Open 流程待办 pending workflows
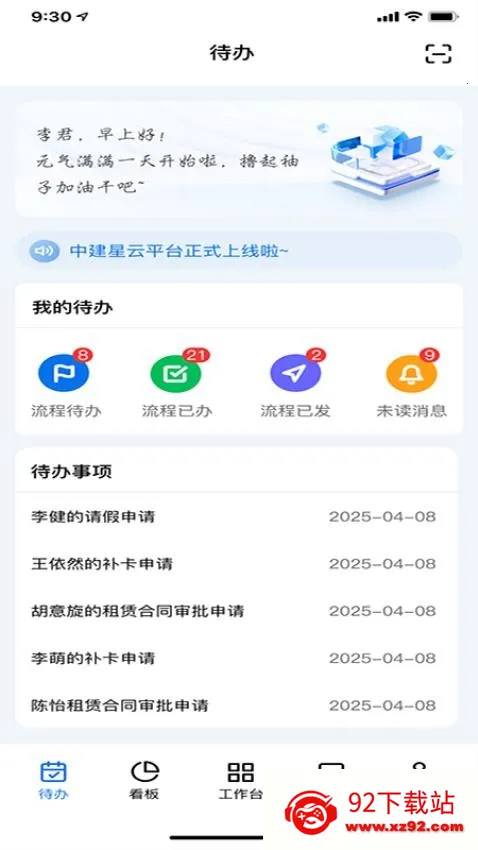Image resolution: width=478 pixels, height=850 pixels. click(x=66, y=384)
